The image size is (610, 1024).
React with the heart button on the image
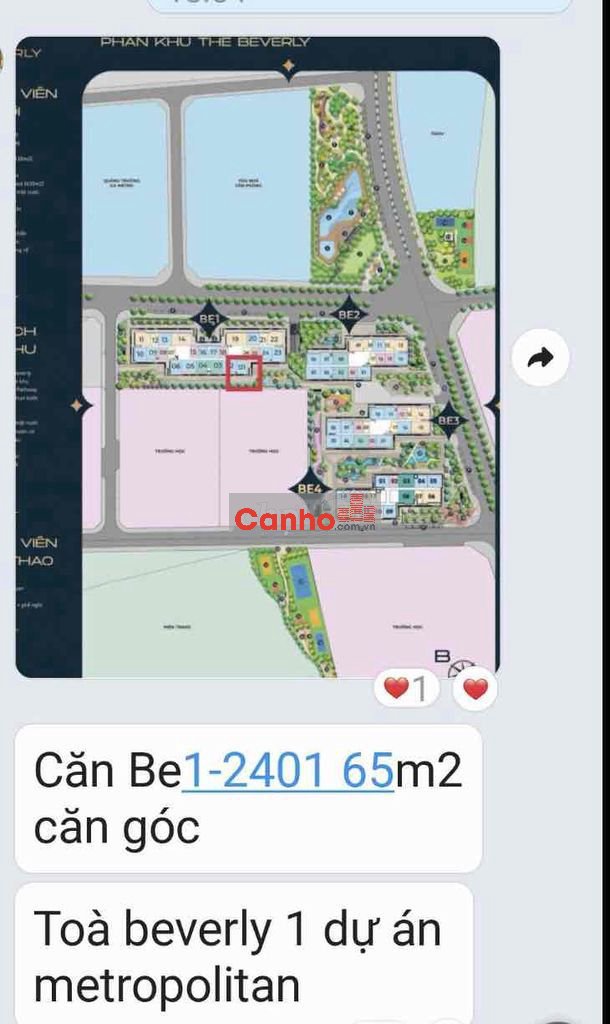(x=475, y=688)
